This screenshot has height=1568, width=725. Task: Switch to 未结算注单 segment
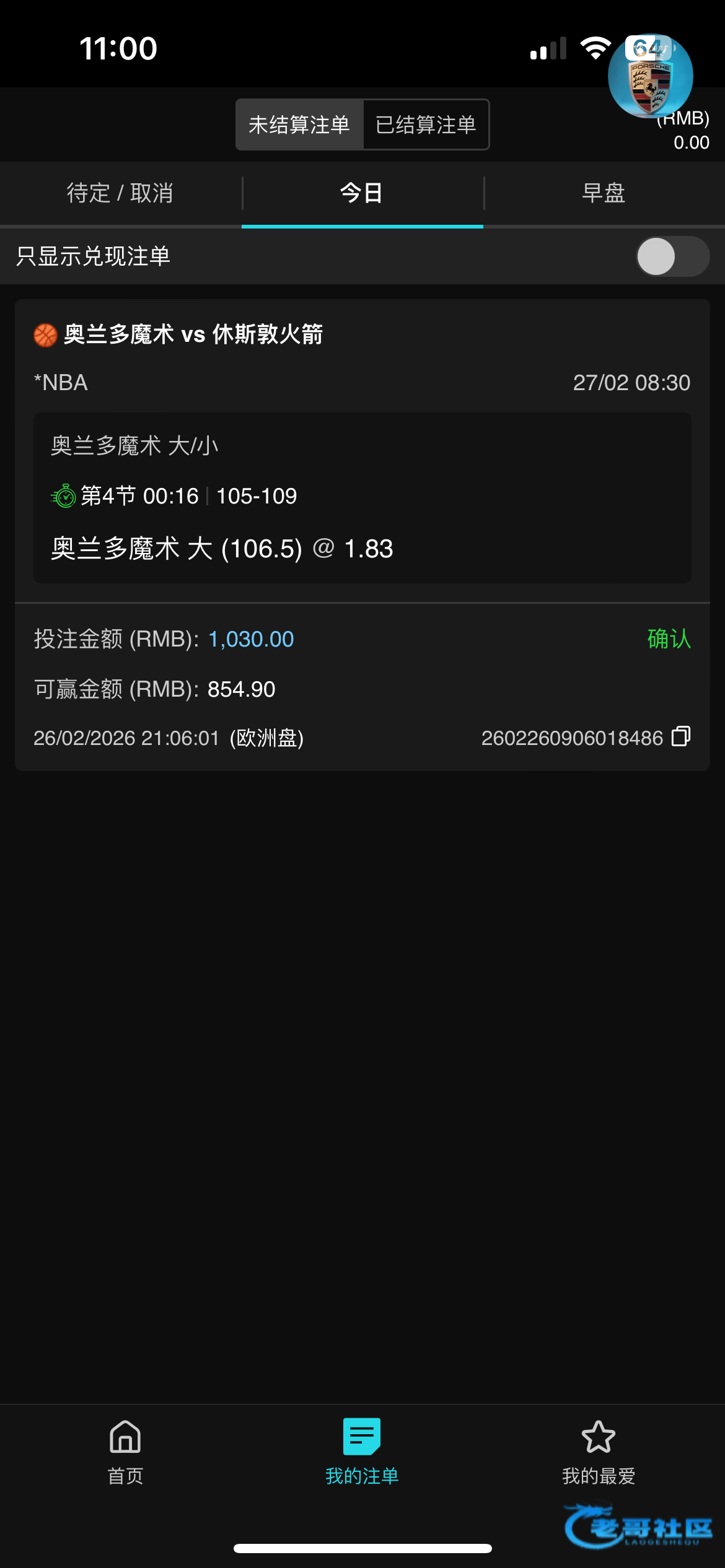[299, 124]
